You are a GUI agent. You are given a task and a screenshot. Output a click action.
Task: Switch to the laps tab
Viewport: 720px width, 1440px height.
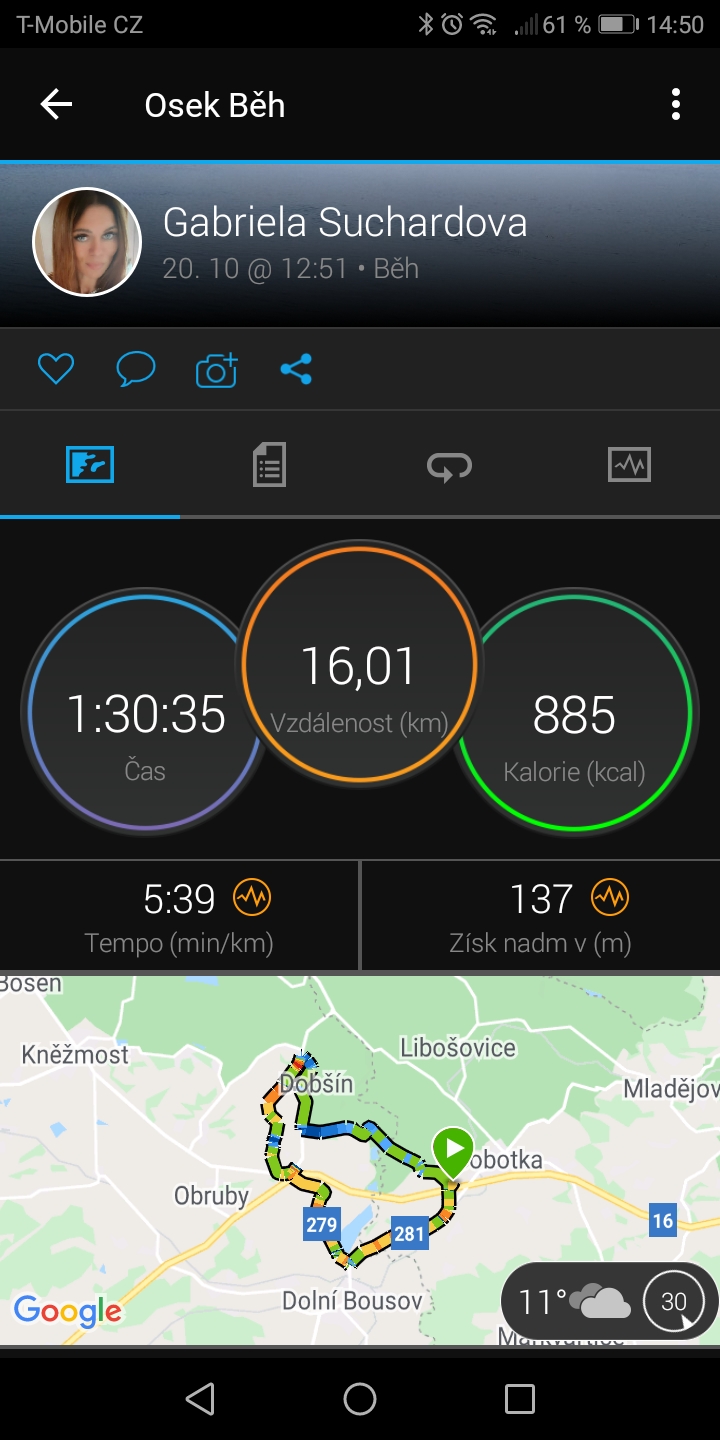point(449,465)
